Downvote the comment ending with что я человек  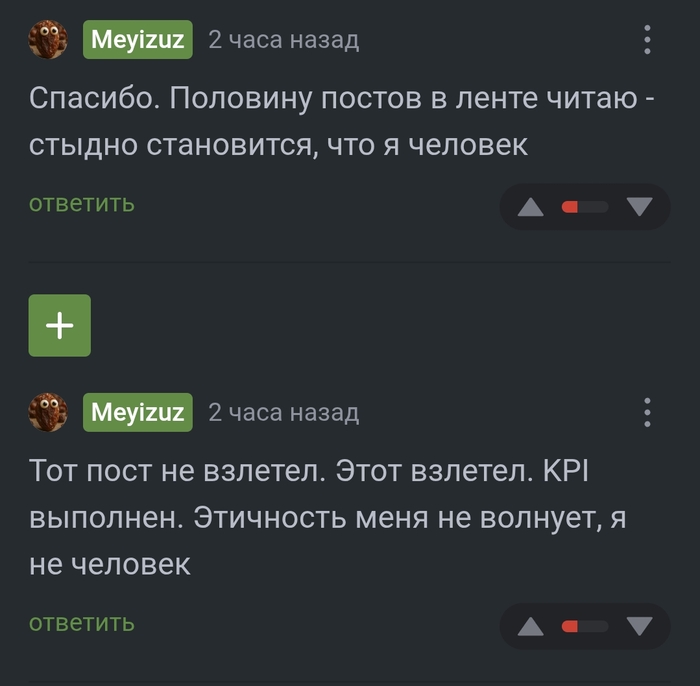(639, 207)
